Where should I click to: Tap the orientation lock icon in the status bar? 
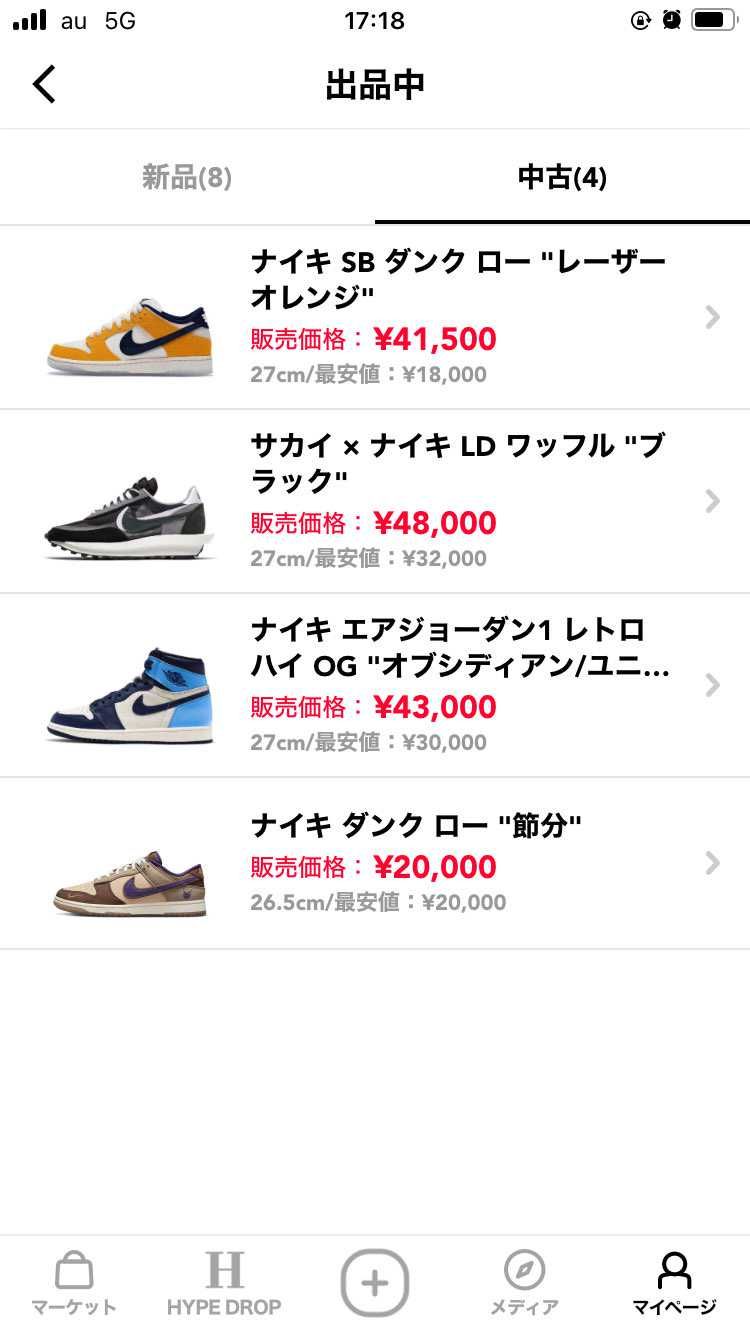click(x=643, y=19)
